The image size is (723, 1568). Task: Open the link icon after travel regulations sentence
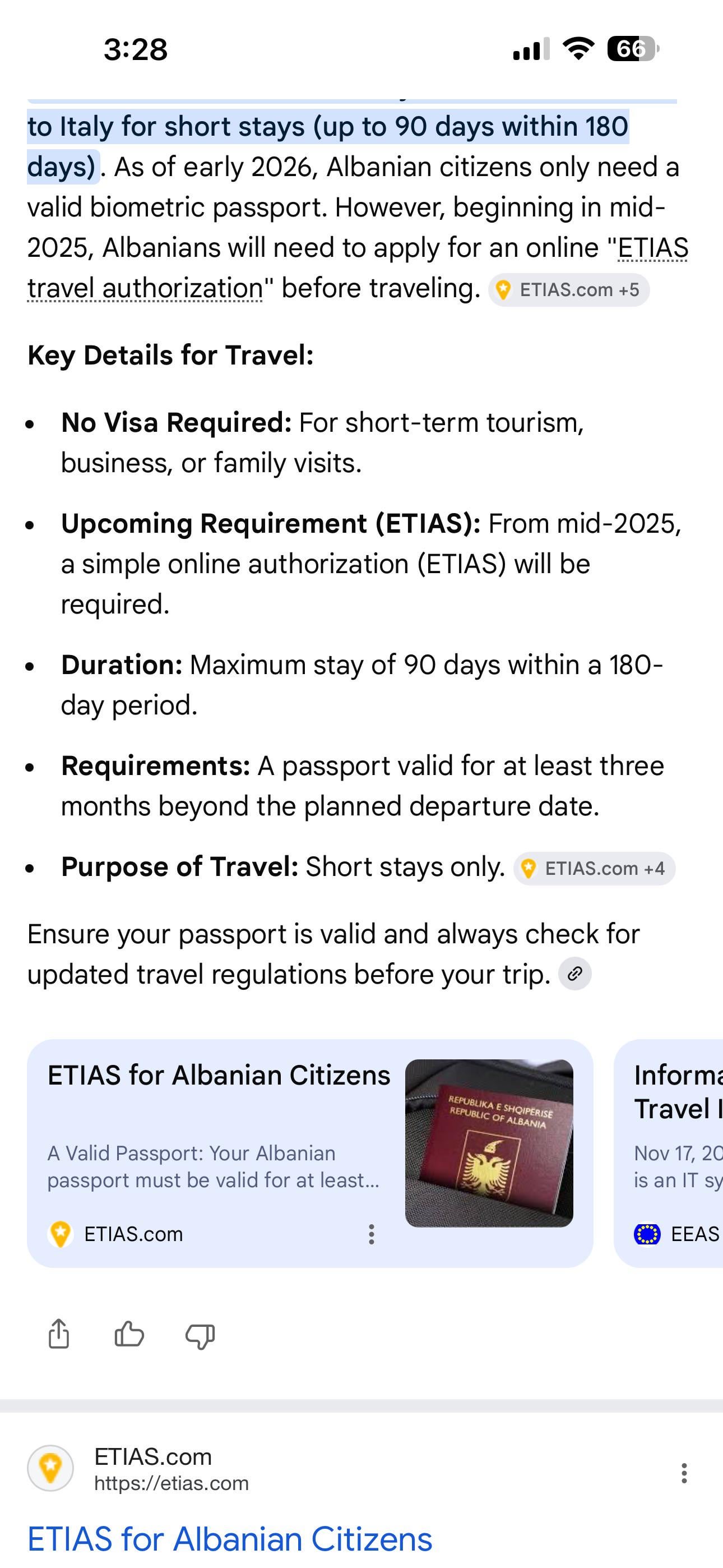574,974
